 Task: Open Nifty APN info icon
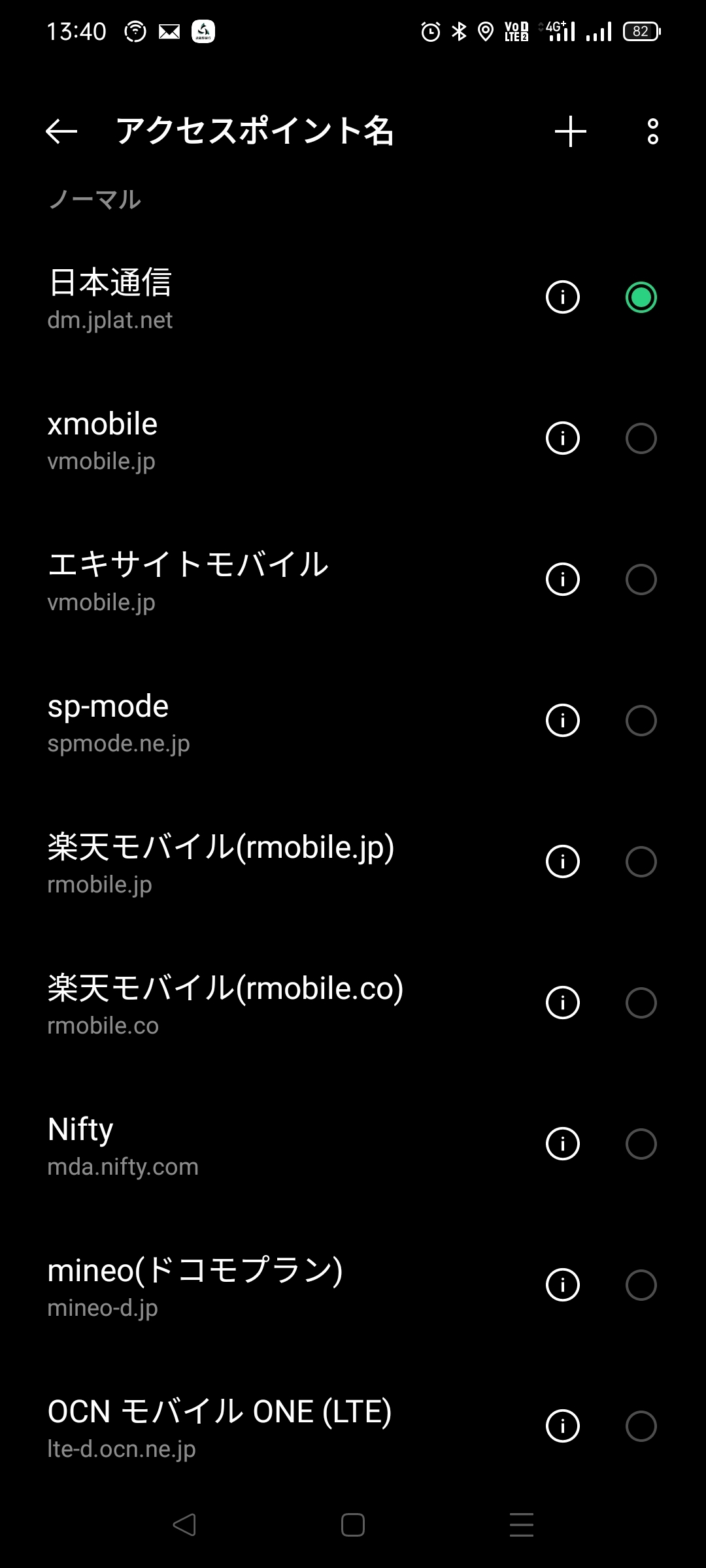(x=563, y=1144)
